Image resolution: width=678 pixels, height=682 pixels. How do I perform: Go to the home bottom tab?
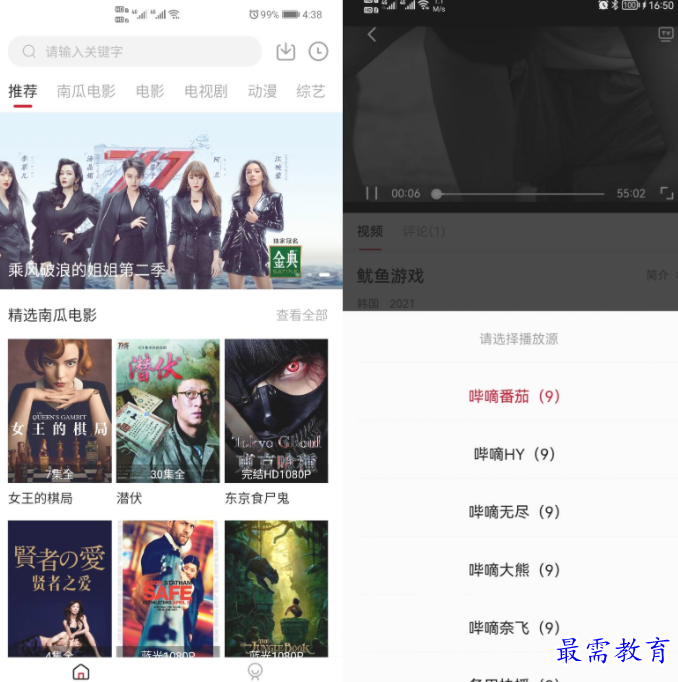tap(81, 671)
